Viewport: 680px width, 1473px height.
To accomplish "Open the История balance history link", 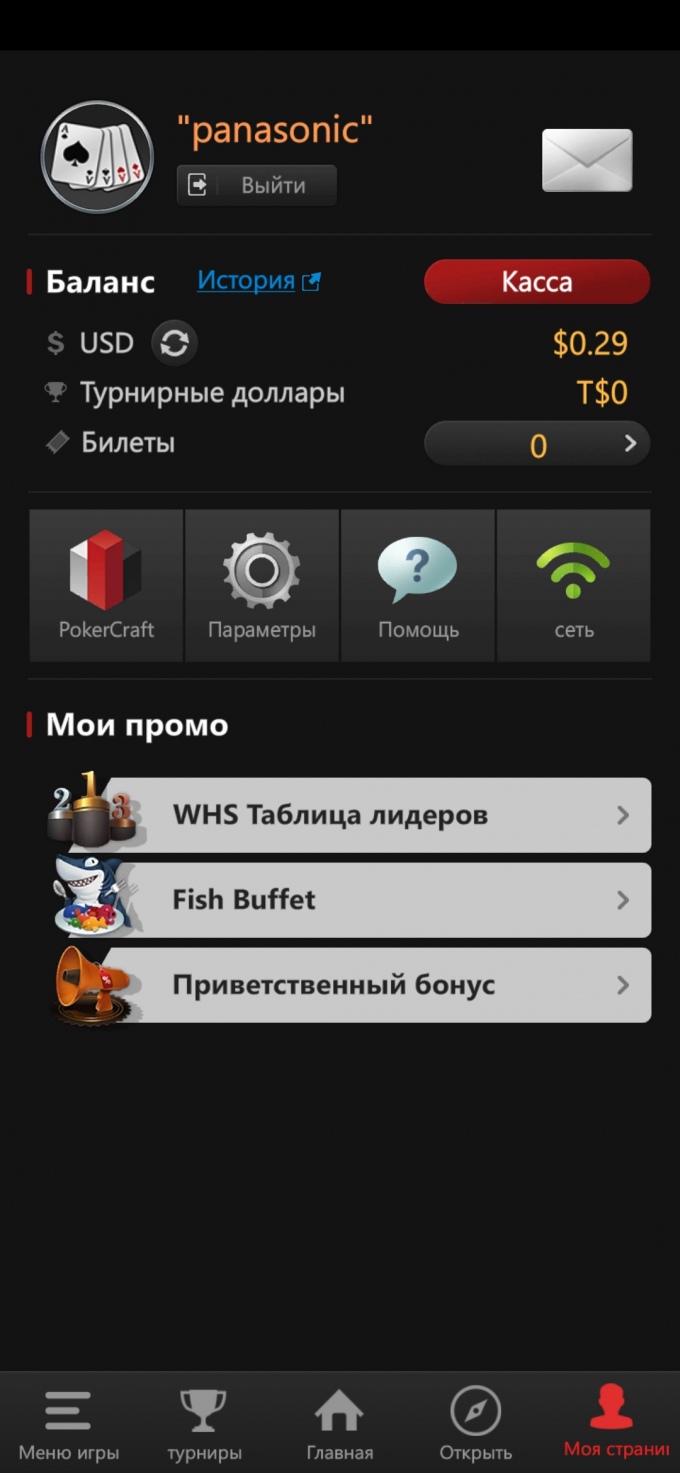I will point(258,281).
